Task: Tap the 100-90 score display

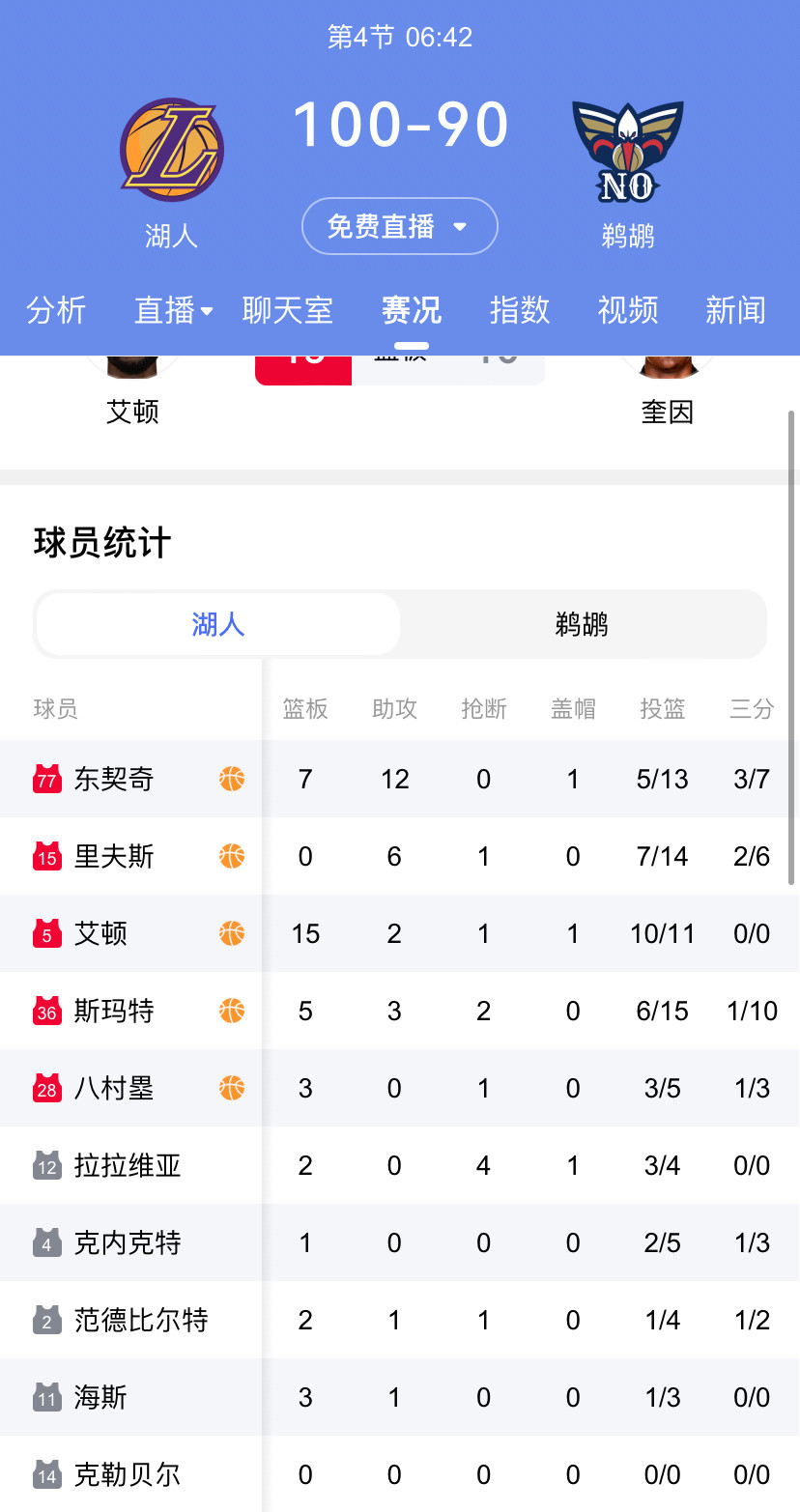Action: click(x=400, y=122)
